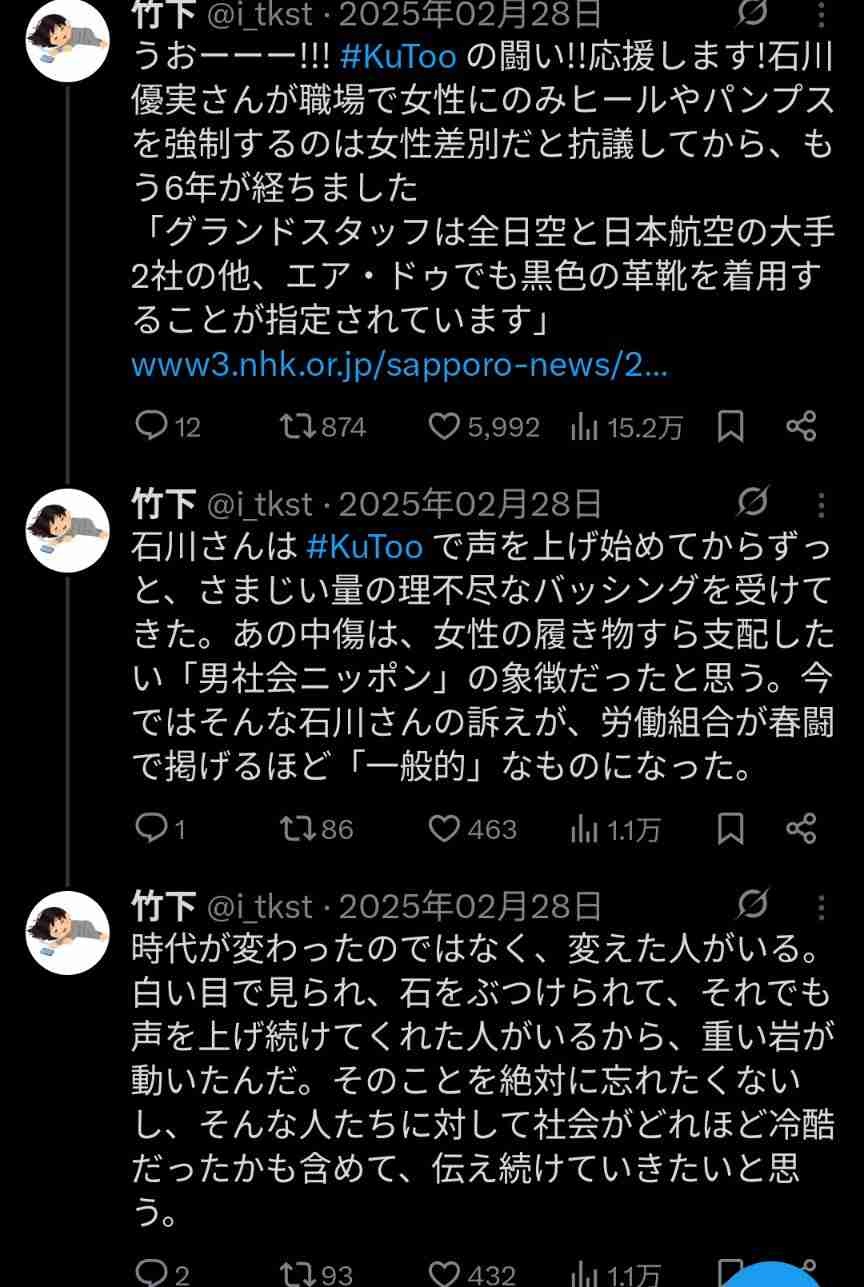Image resolution: width=864 pixels, height=1287 pixels.
Task: Open 竹下's profile avatar on the third tweet
Action: [67, 931]
